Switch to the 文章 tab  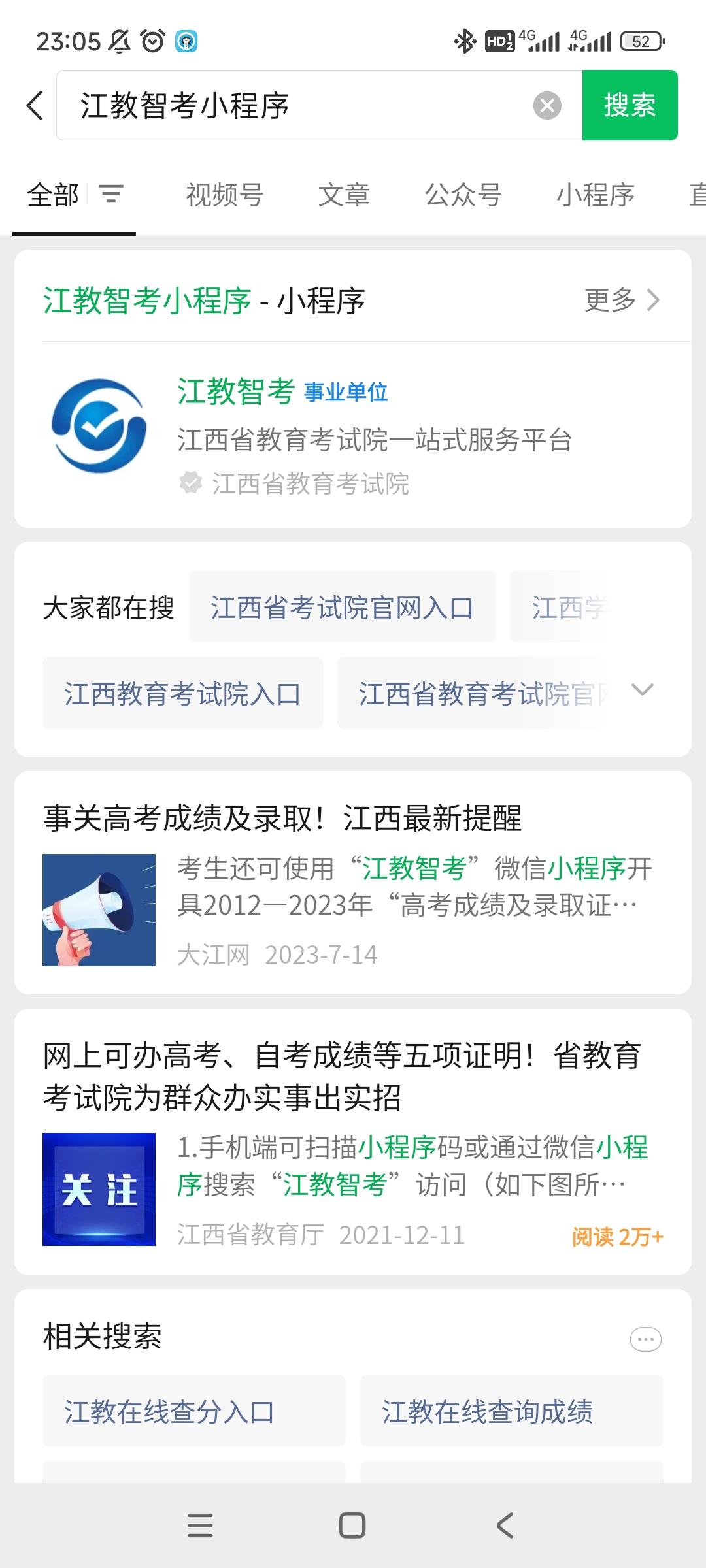pos(344,195)
